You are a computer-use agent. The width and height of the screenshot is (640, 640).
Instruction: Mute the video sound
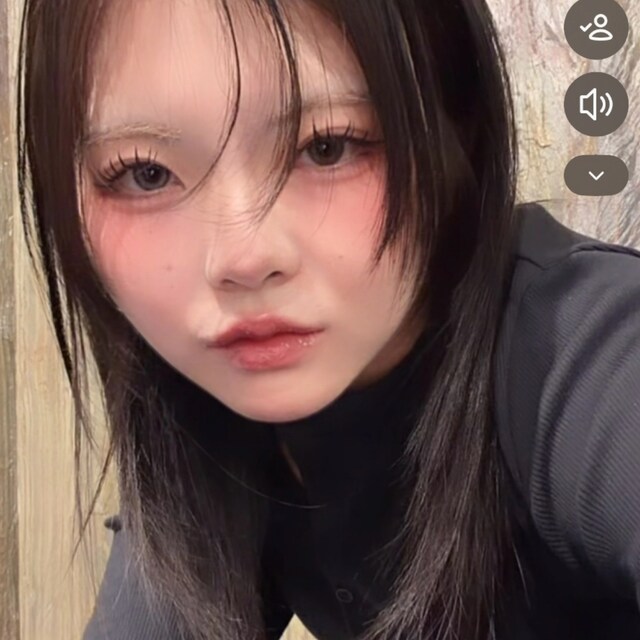[x=596, y=104]
